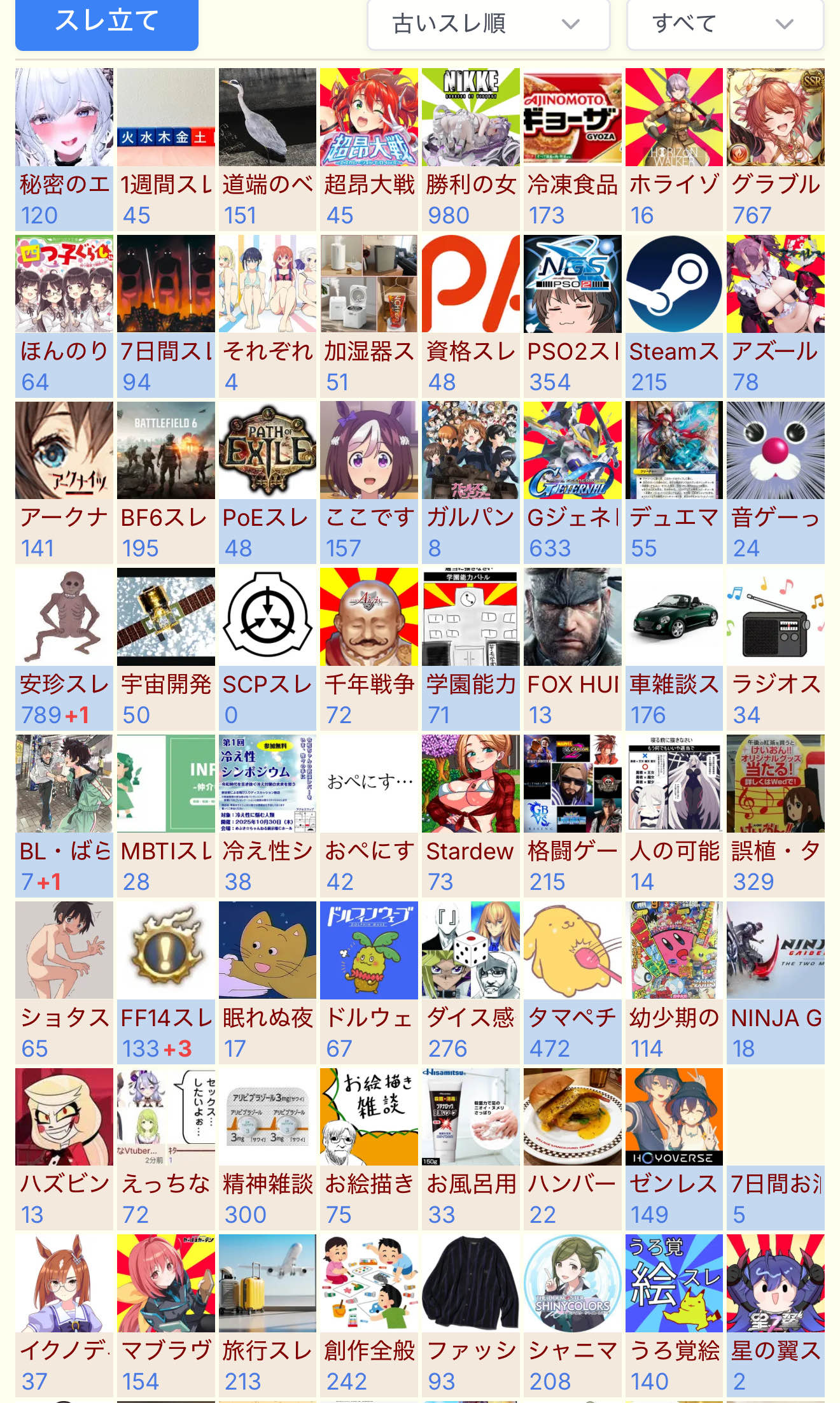View the 格闘ゲー thread
The height and width of the screenshot is (1403, 840).
pyautogui.click(x=572, y=816)
